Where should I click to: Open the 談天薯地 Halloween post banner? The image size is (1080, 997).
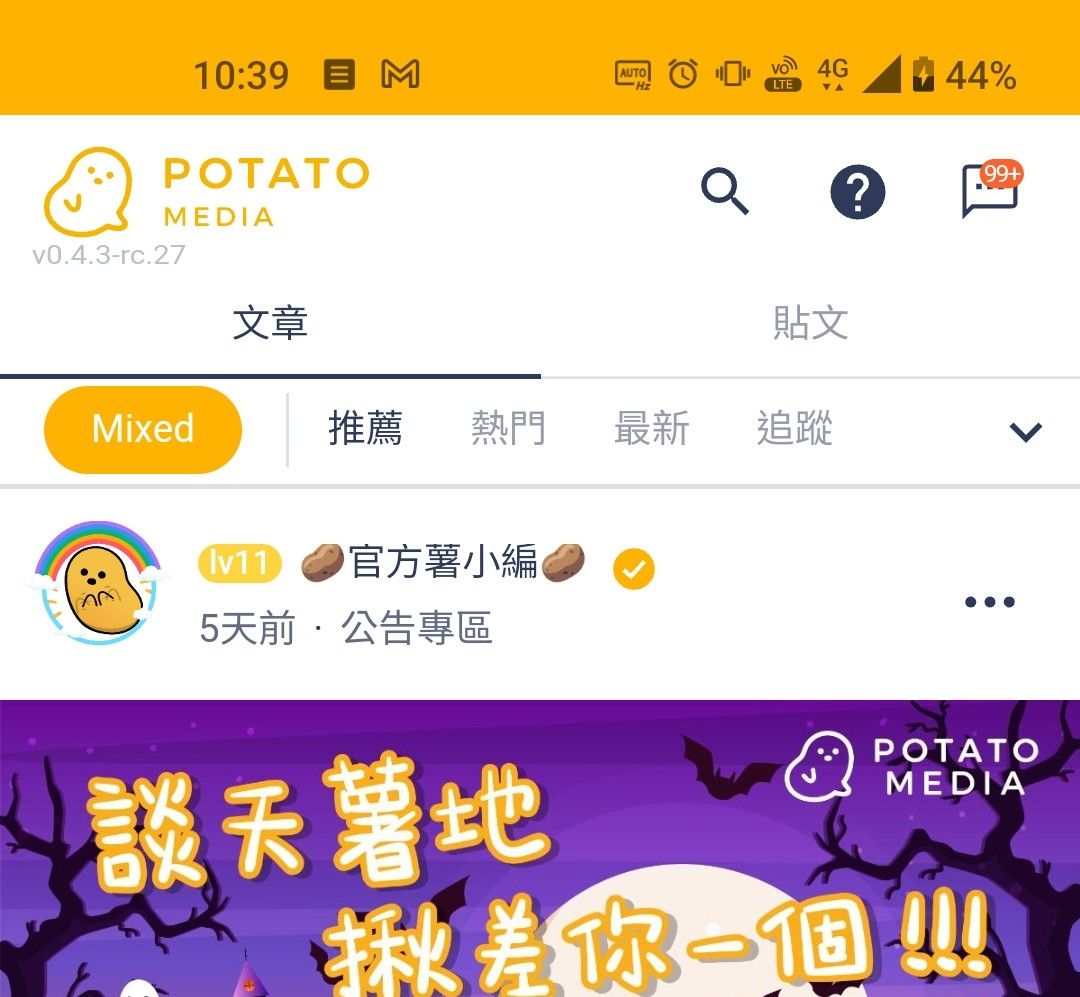tap(540, 848)
